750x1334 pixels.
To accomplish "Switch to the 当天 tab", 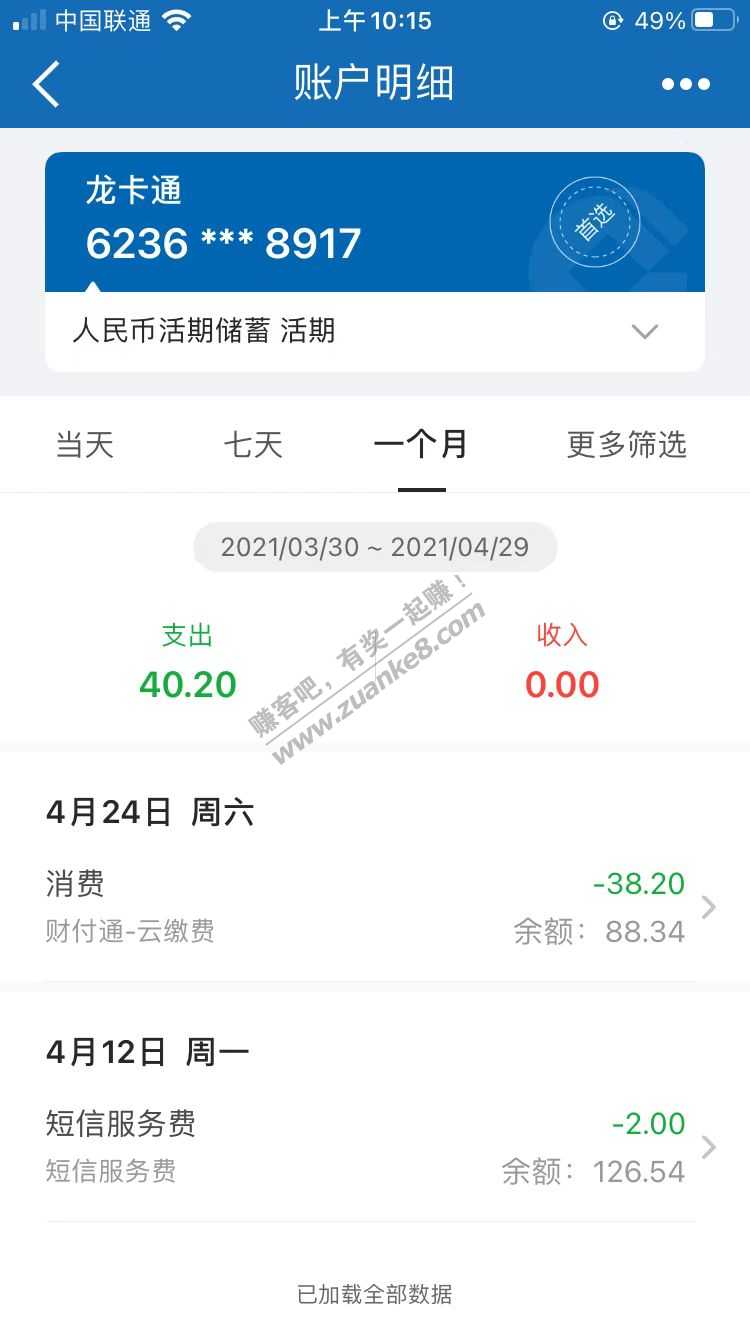I will pos(85,444).
